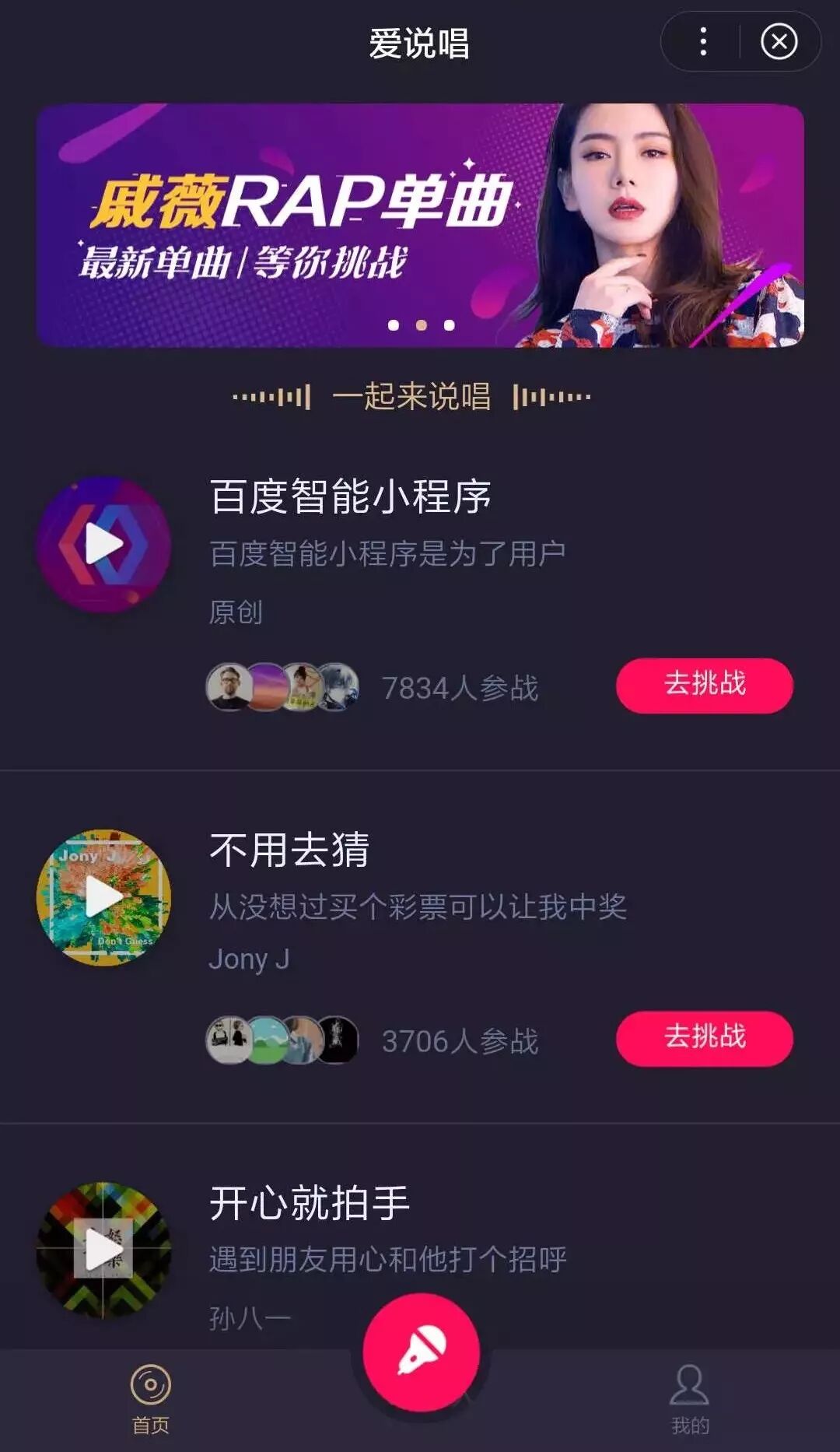
Task: Open the 不用去猜 song details
Action: (289, 850)
